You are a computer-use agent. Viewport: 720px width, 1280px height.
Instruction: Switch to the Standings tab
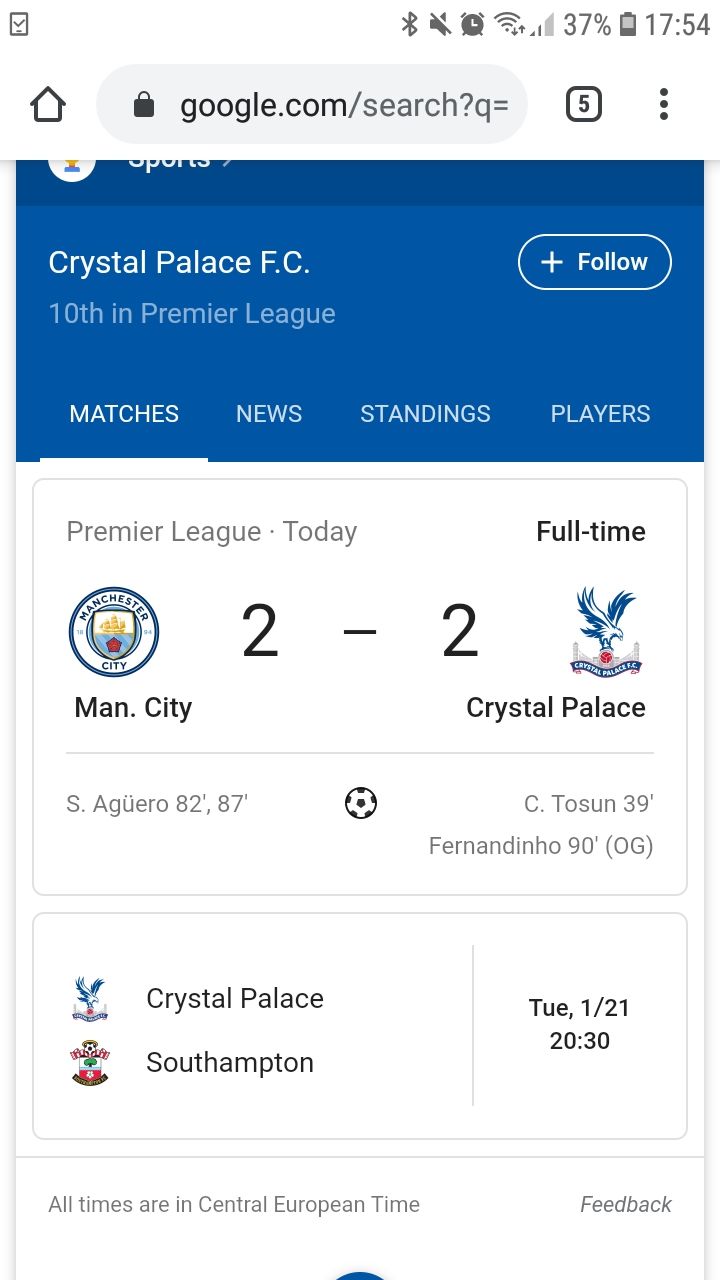tap(425, 414)
